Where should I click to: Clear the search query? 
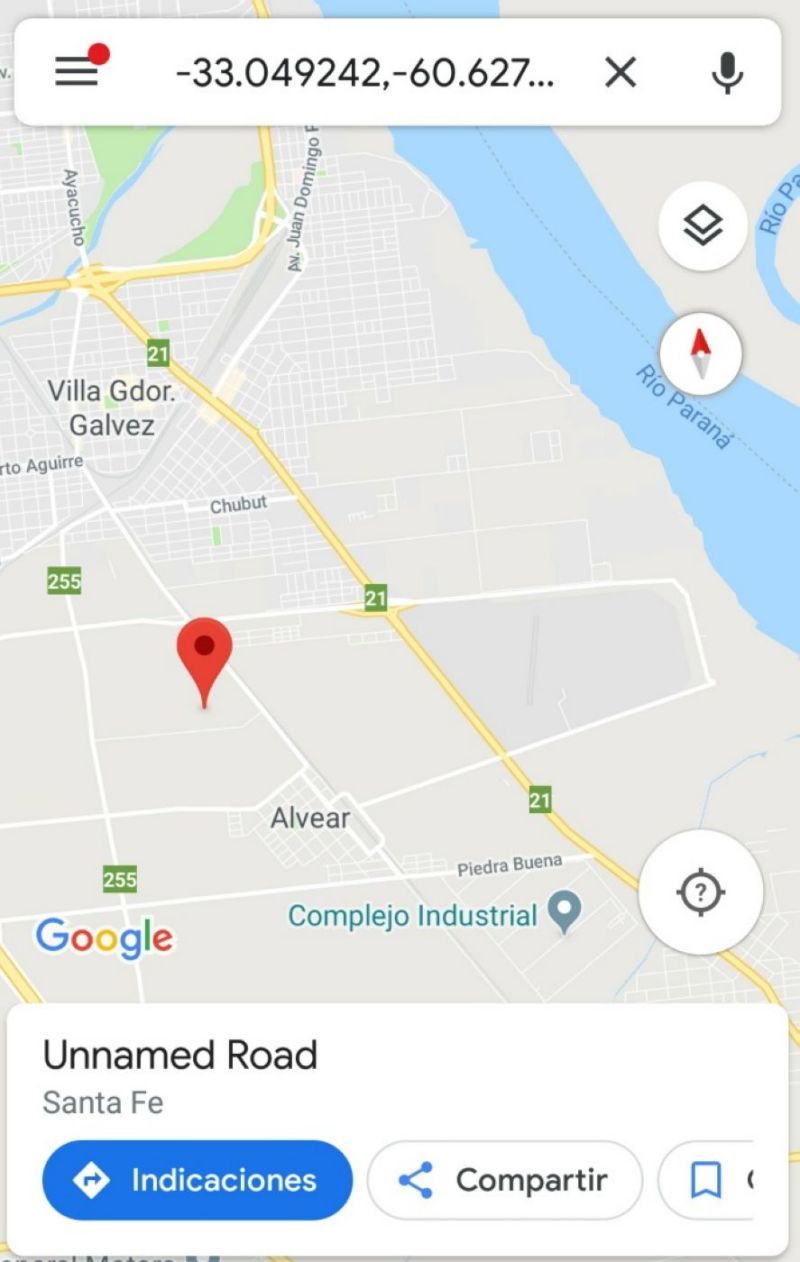[621, 72]
